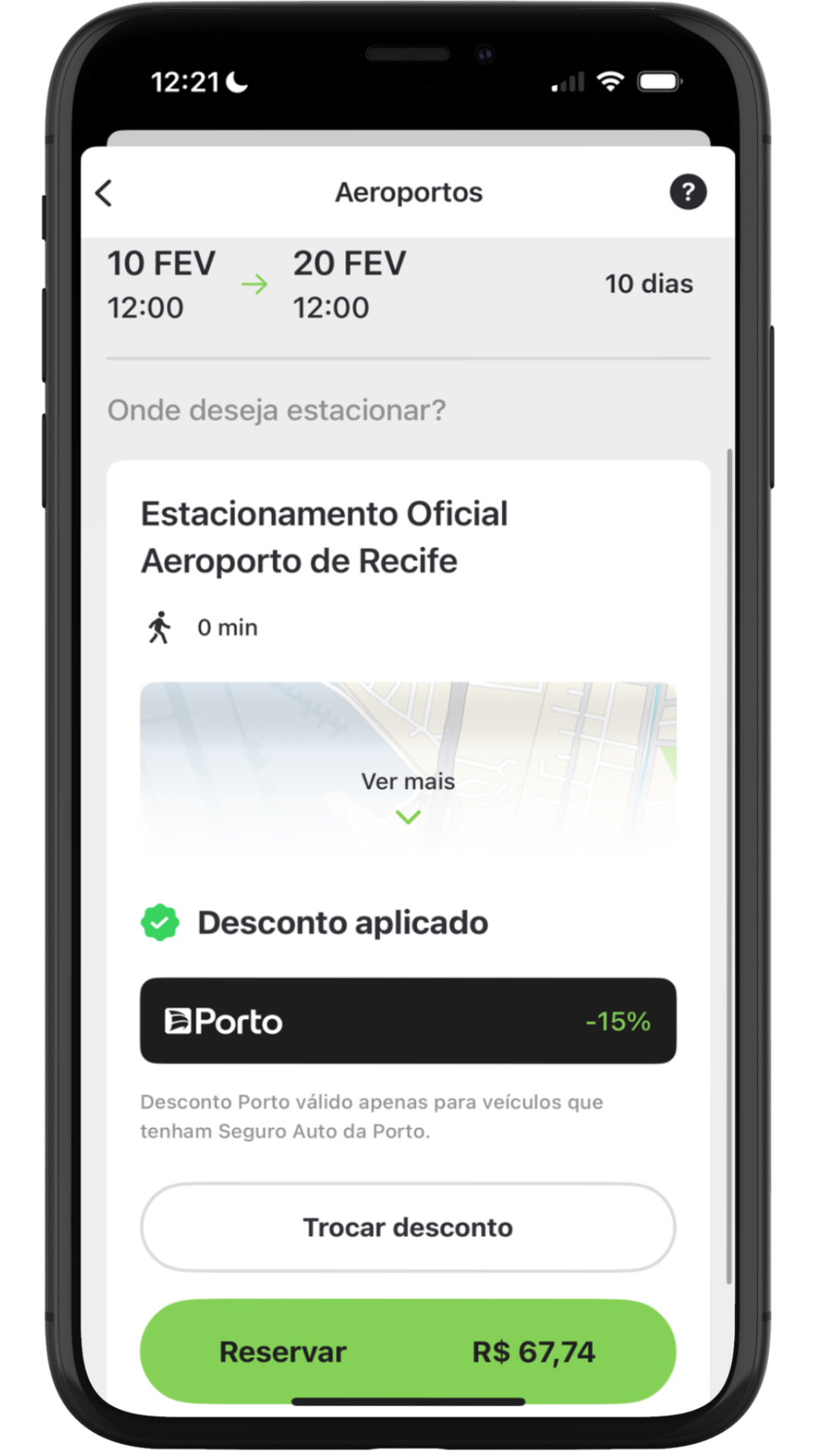Open the help question mark icon

(688, 193)
